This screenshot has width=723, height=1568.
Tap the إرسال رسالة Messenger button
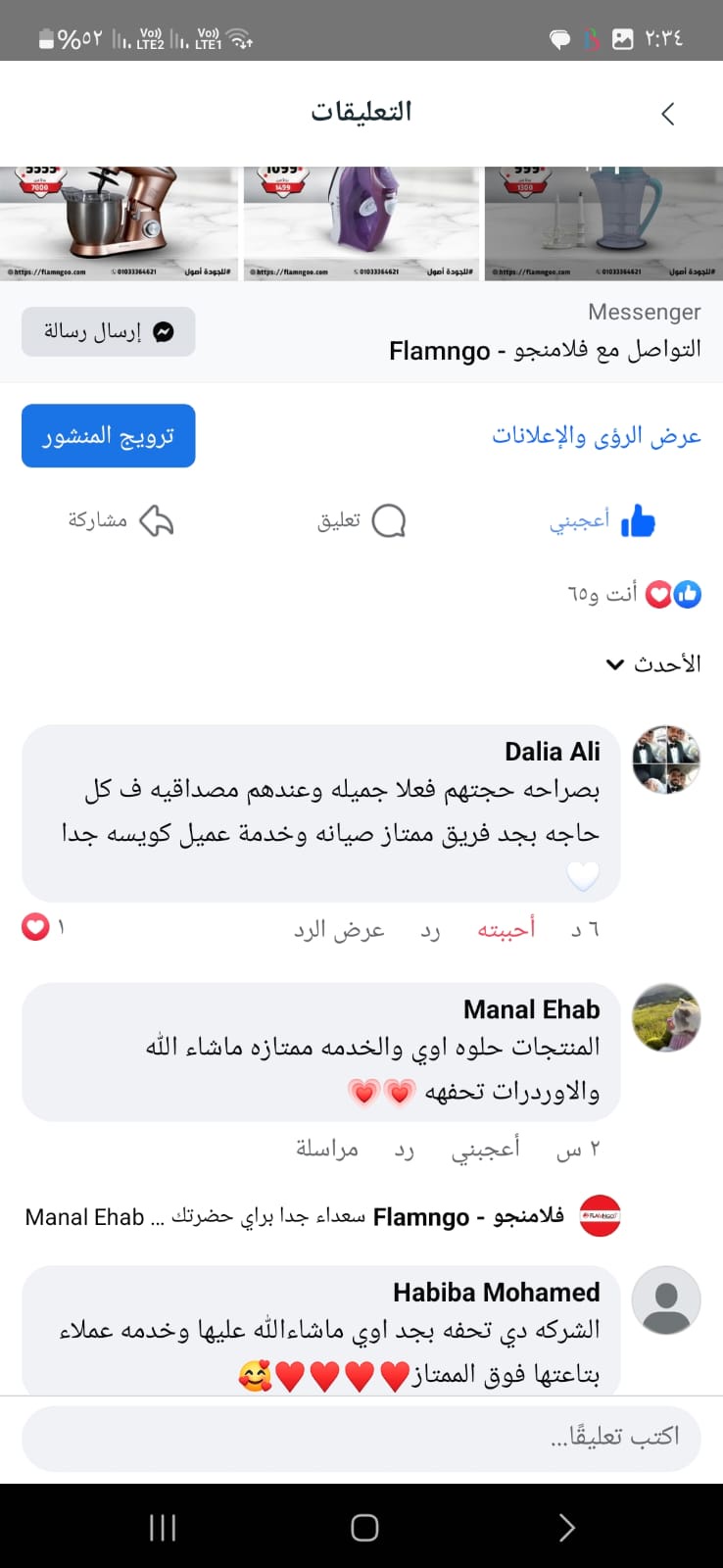coord(109,332)
